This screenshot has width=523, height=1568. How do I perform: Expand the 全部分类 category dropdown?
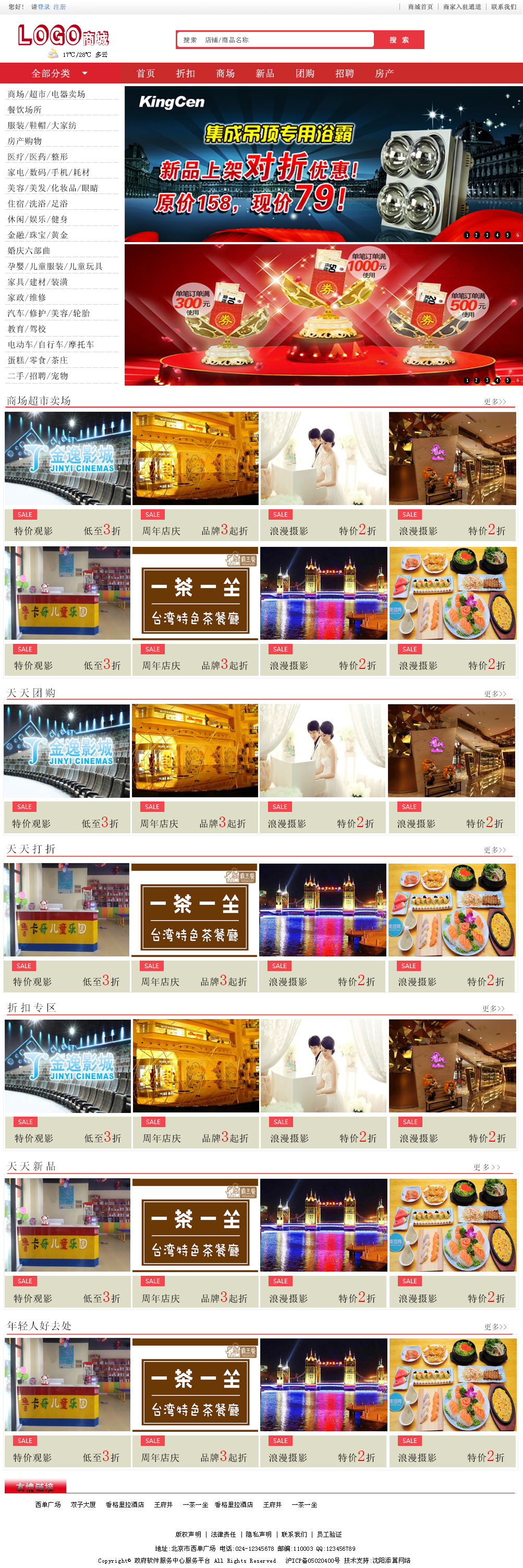(59, 73)
